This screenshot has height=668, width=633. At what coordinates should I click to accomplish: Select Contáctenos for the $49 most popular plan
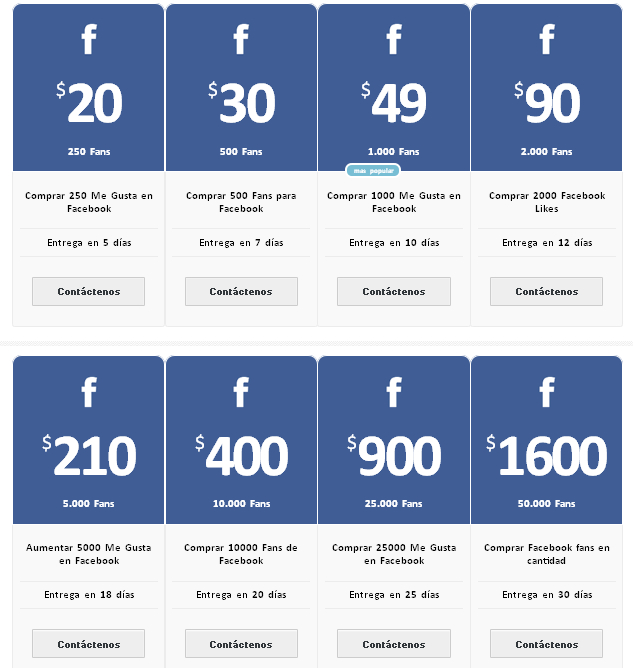(394, 292)
